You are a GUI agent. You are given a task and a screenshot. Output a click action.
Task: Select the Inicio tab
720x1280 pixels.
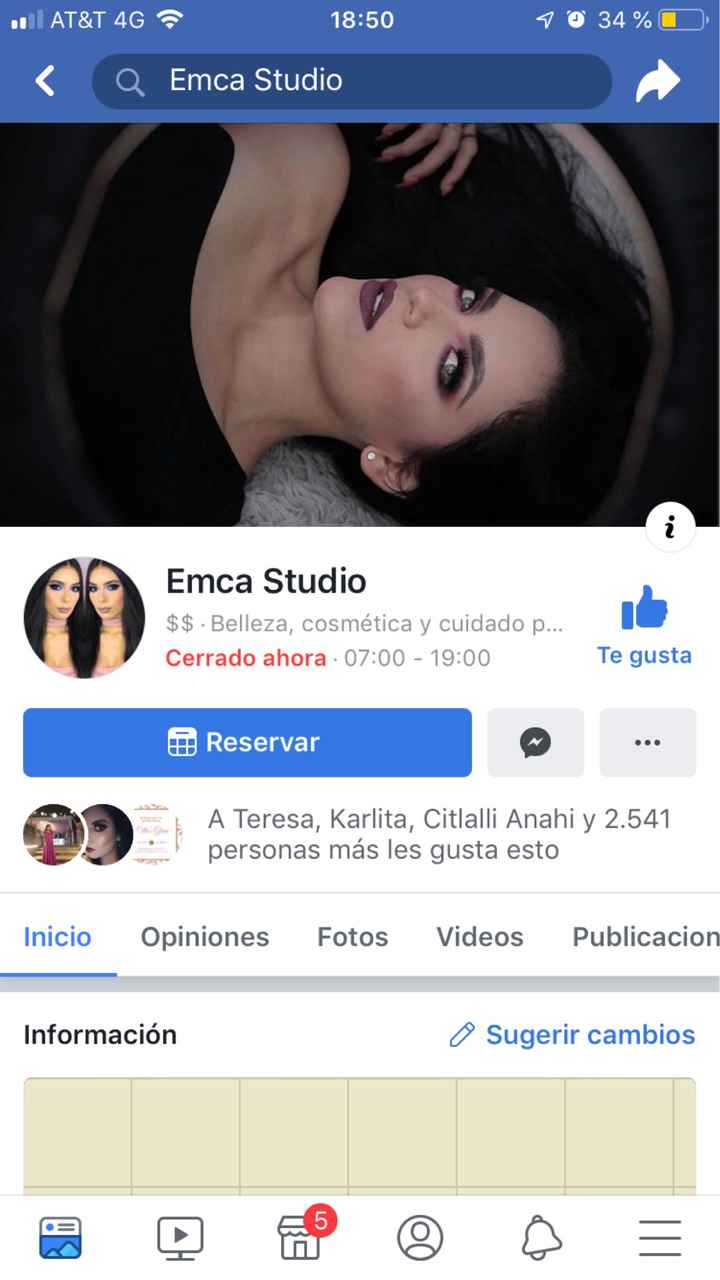[57, 937]
